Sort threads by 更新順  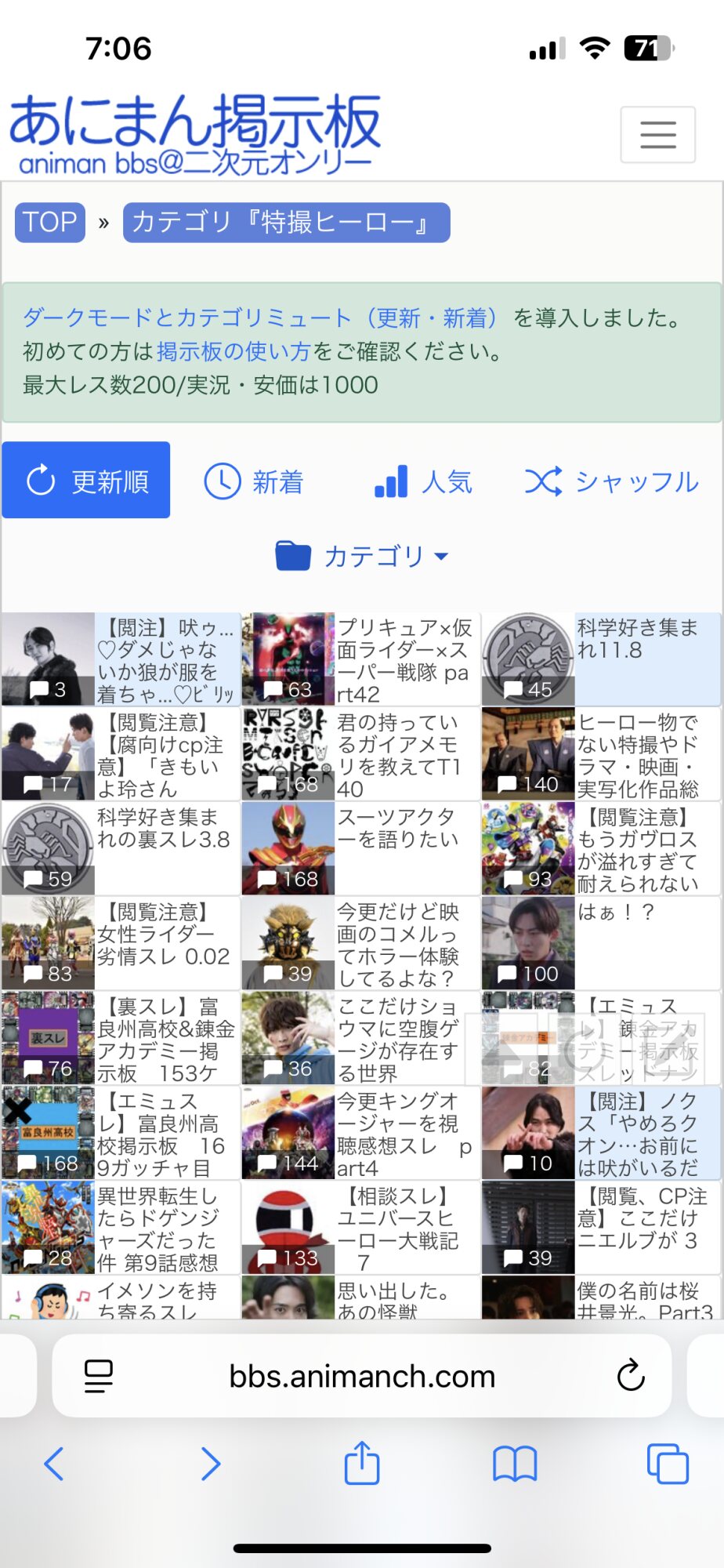tap(86, 481)
